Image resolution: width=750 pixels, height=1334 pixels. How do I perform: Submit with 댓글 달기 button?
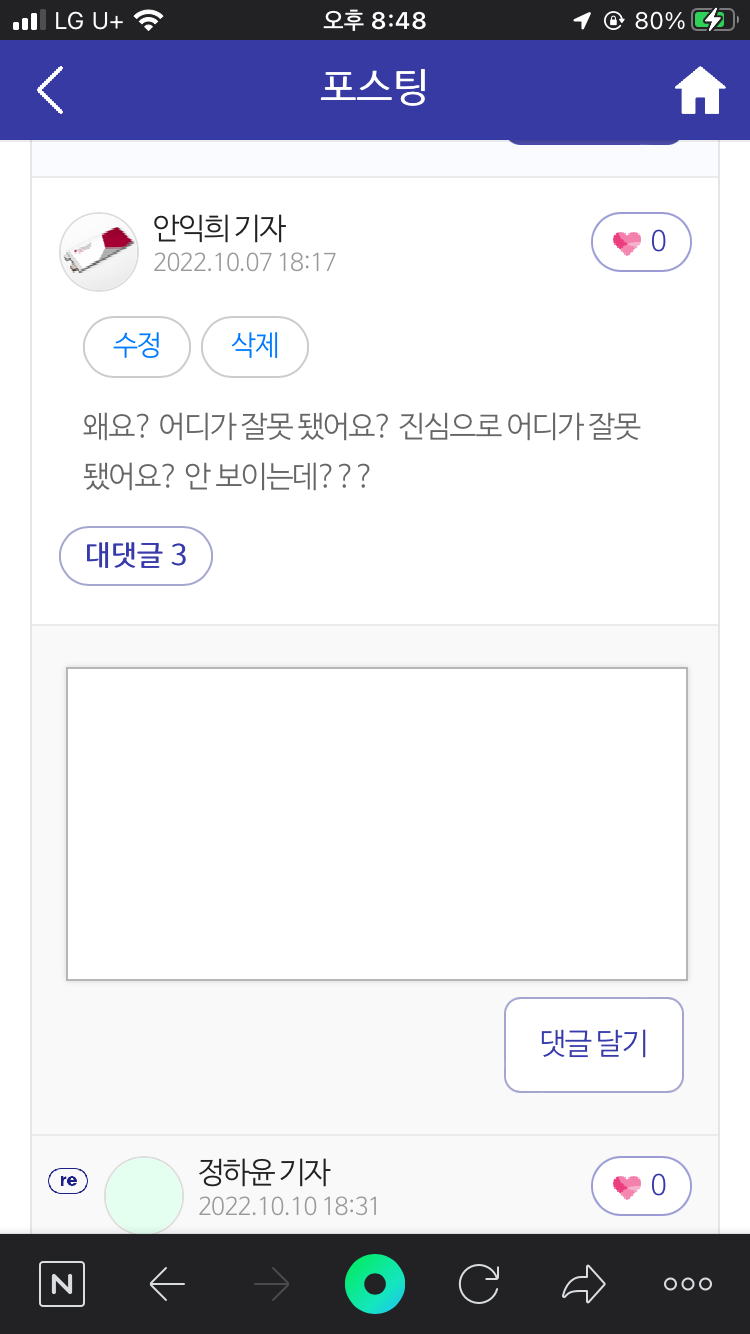[x=594, y=1045]
